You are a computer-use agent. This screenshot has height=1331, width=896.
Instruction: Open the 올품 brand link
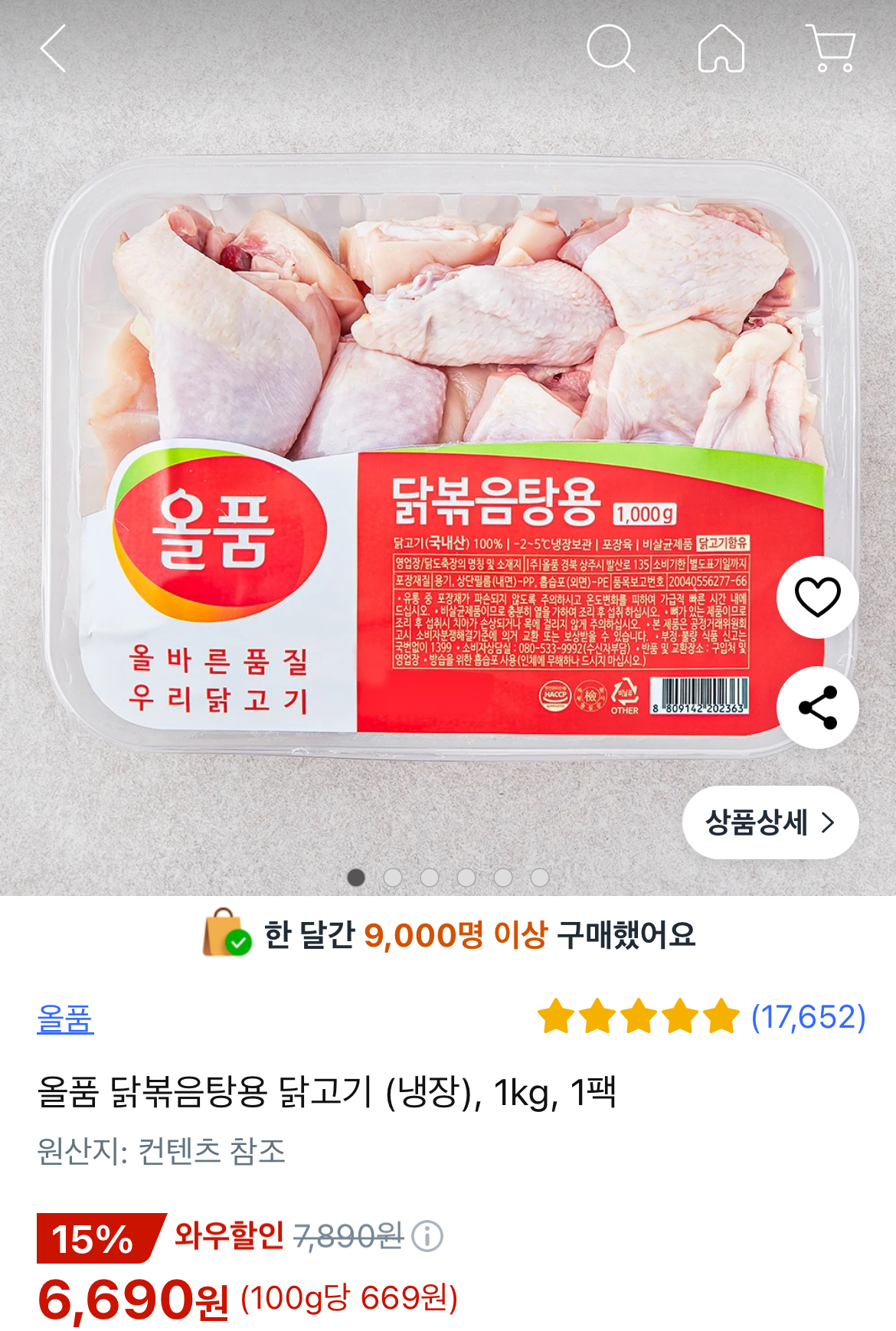pyautogui.click(x=65, y=1019)
